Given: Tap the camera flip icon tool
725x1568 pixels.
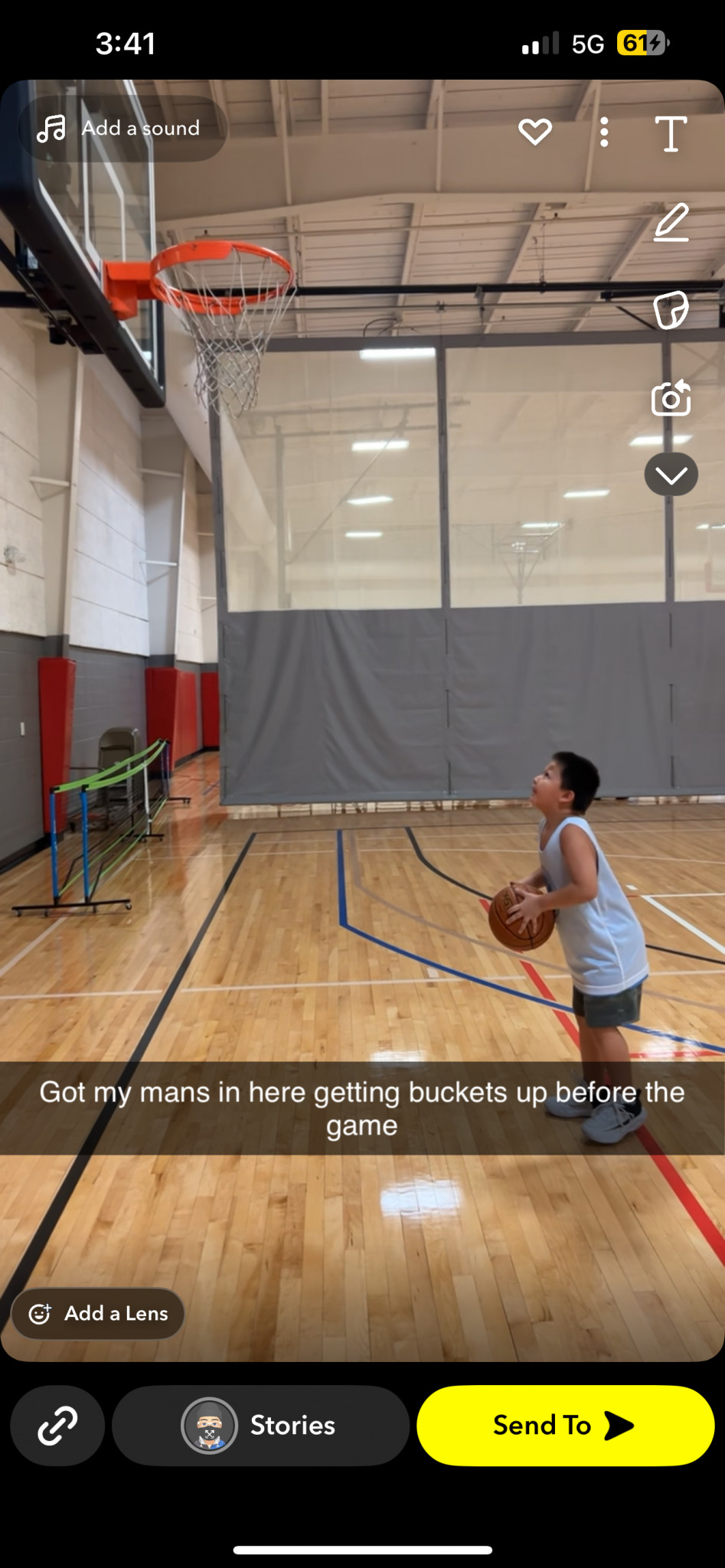Looking at the screenshot, I should pos(671,397).
